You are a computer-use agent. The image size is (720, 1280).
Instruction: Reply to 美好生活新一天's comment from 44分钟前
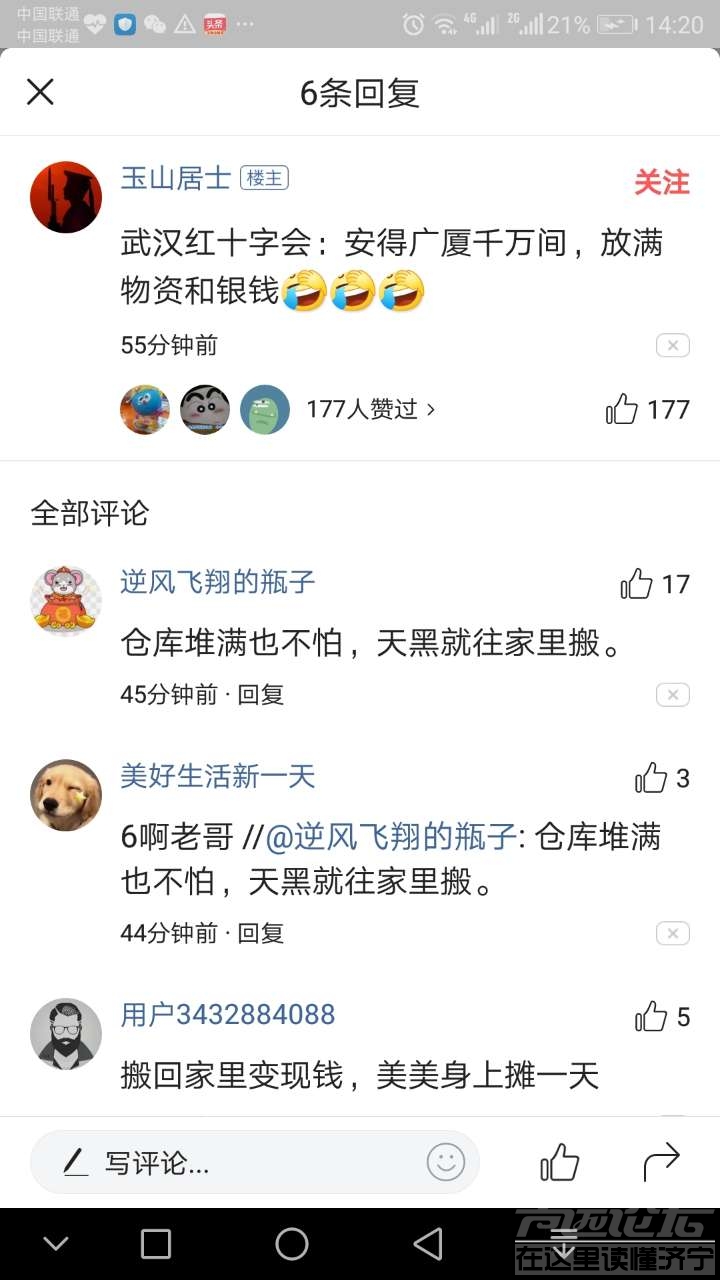260,933
